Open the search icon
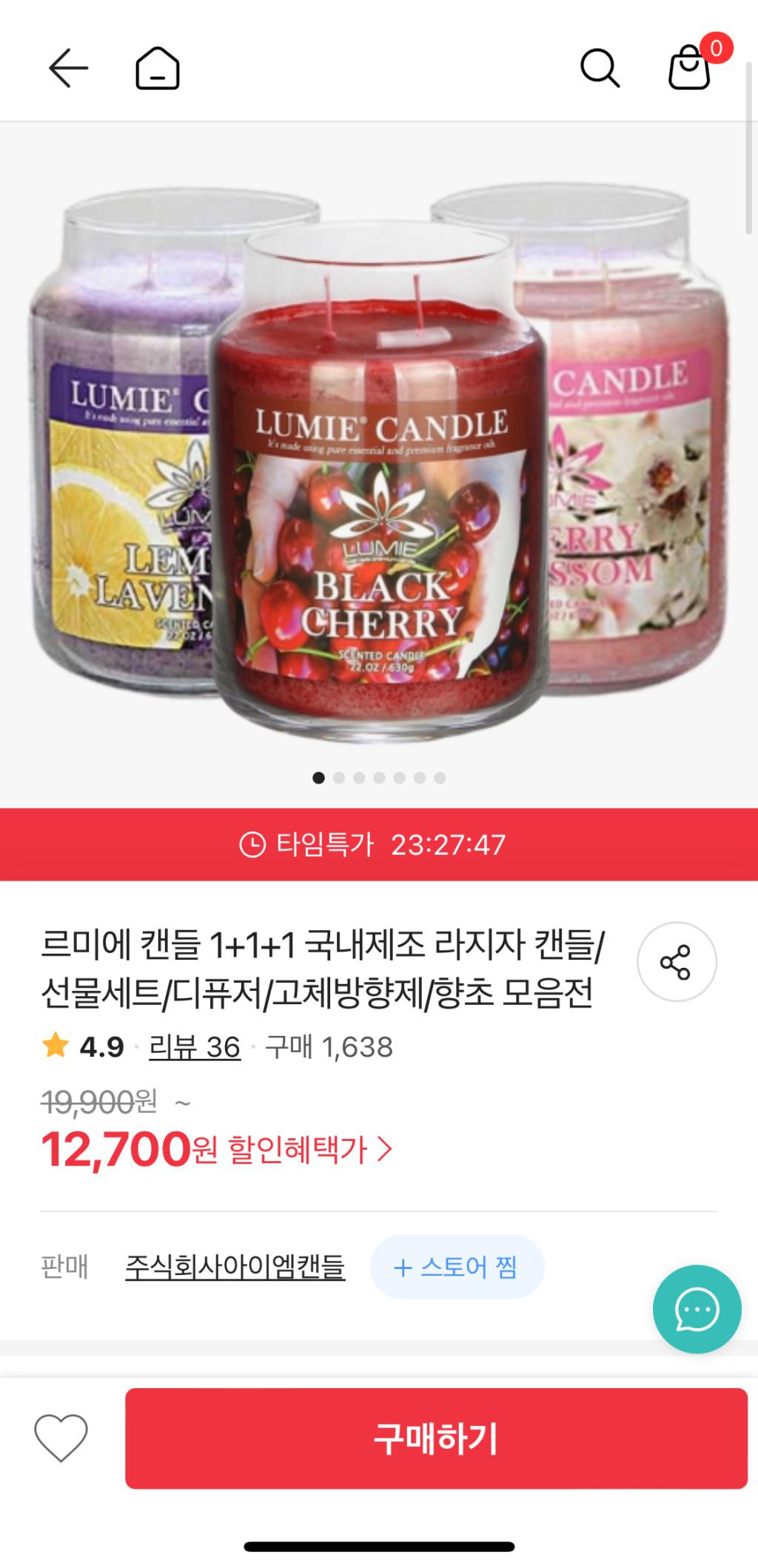This screenshot has width=758, height=1568. click(599, 69)
